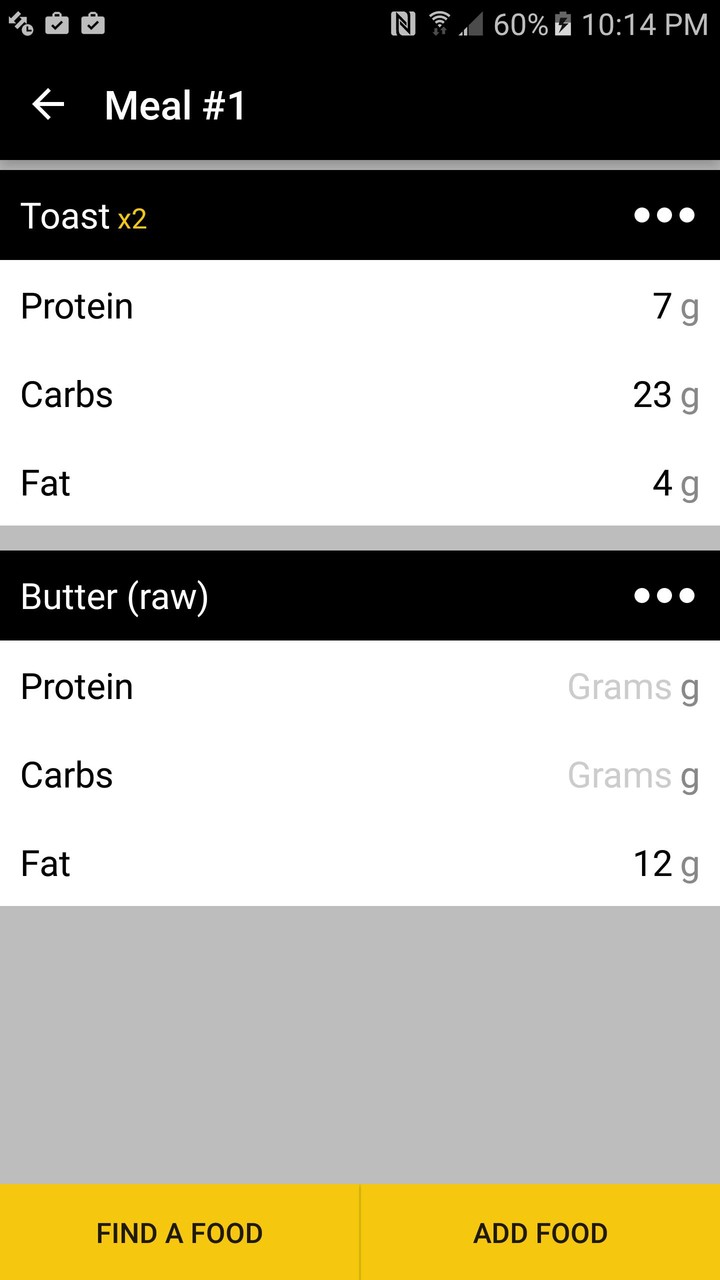Select the Toast food header row
This screenshot has height=1280, width=720.
(300, 215)
